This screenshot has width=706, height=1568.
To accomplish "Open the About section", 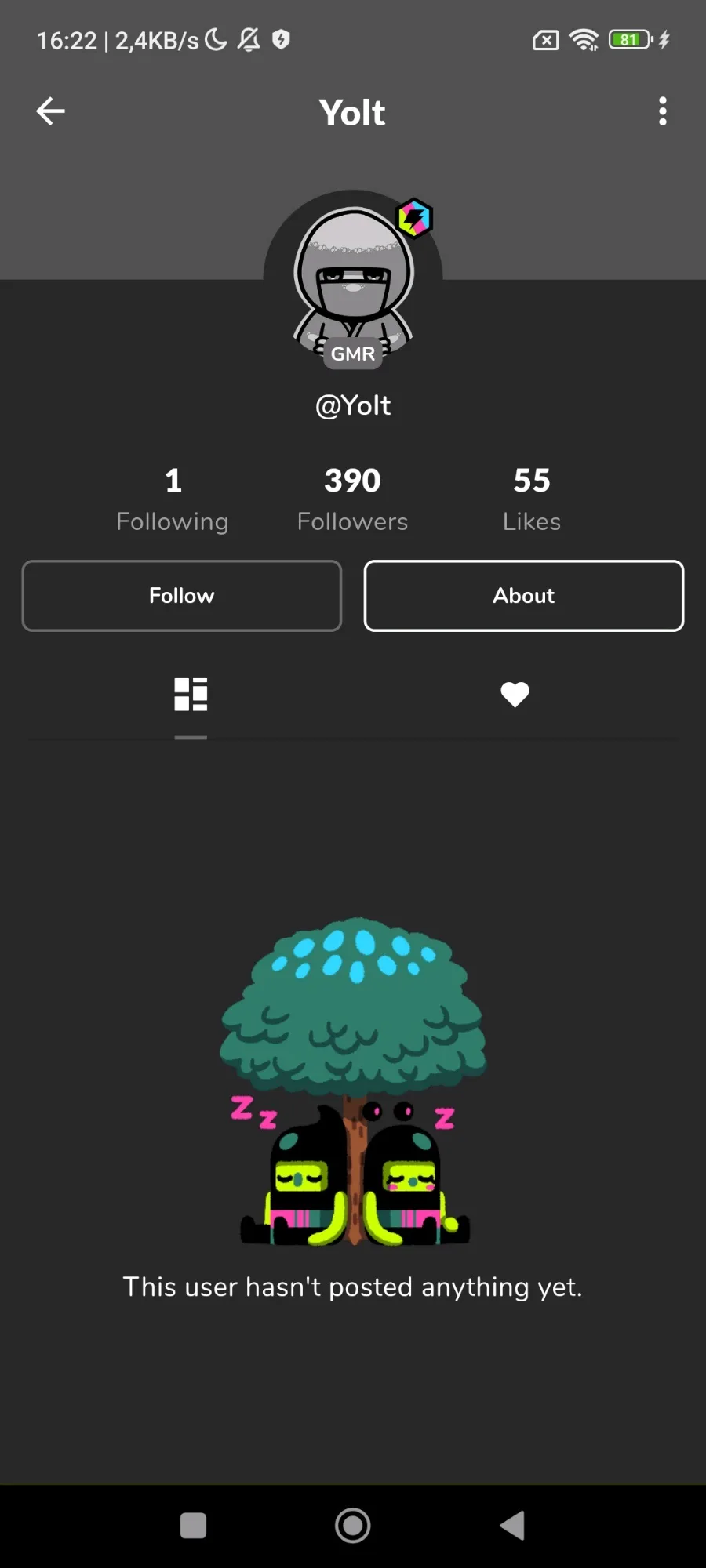I will pyautogui.click(x=524, y=596).
